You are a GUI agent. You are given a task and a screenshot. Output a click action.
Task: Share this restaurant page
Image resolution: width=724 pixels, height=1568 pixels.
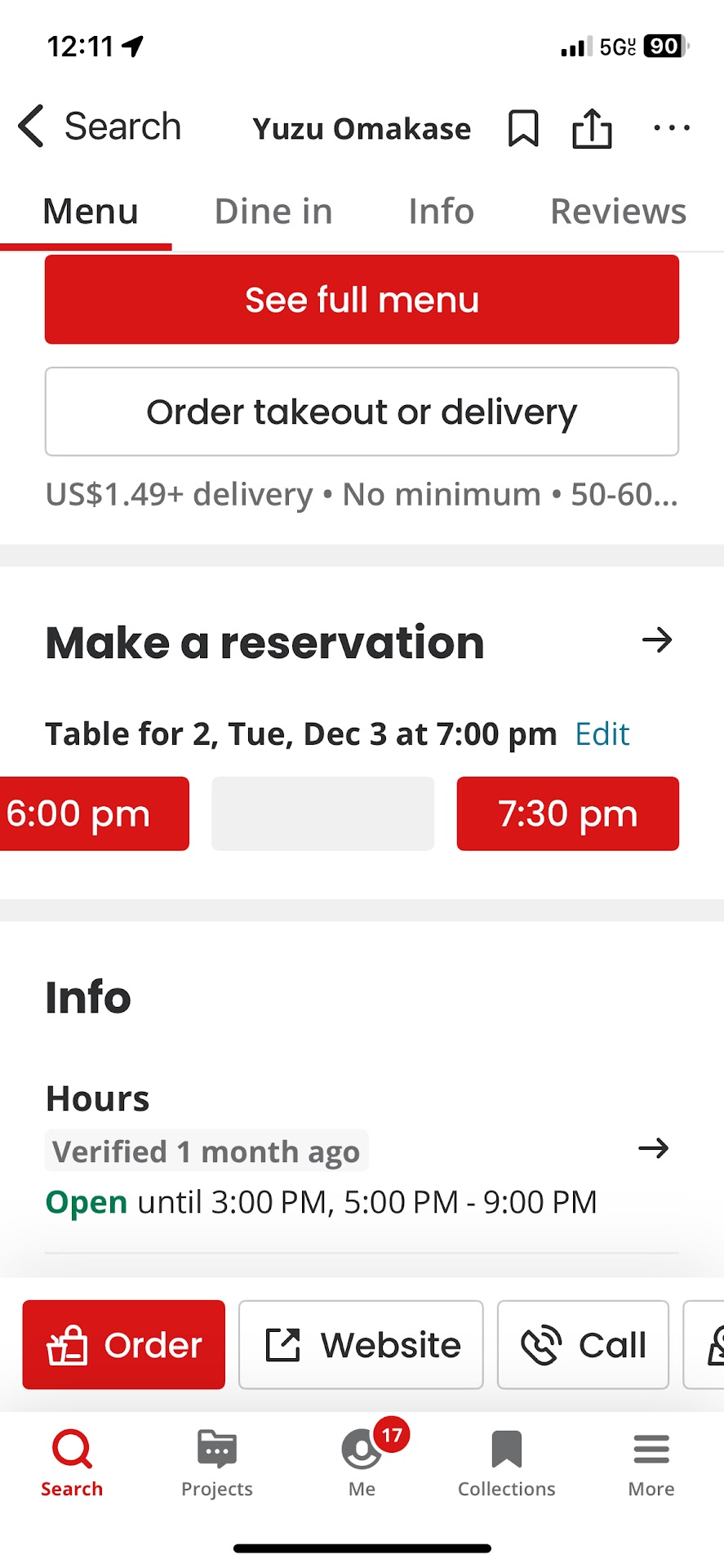click(592, 128)
